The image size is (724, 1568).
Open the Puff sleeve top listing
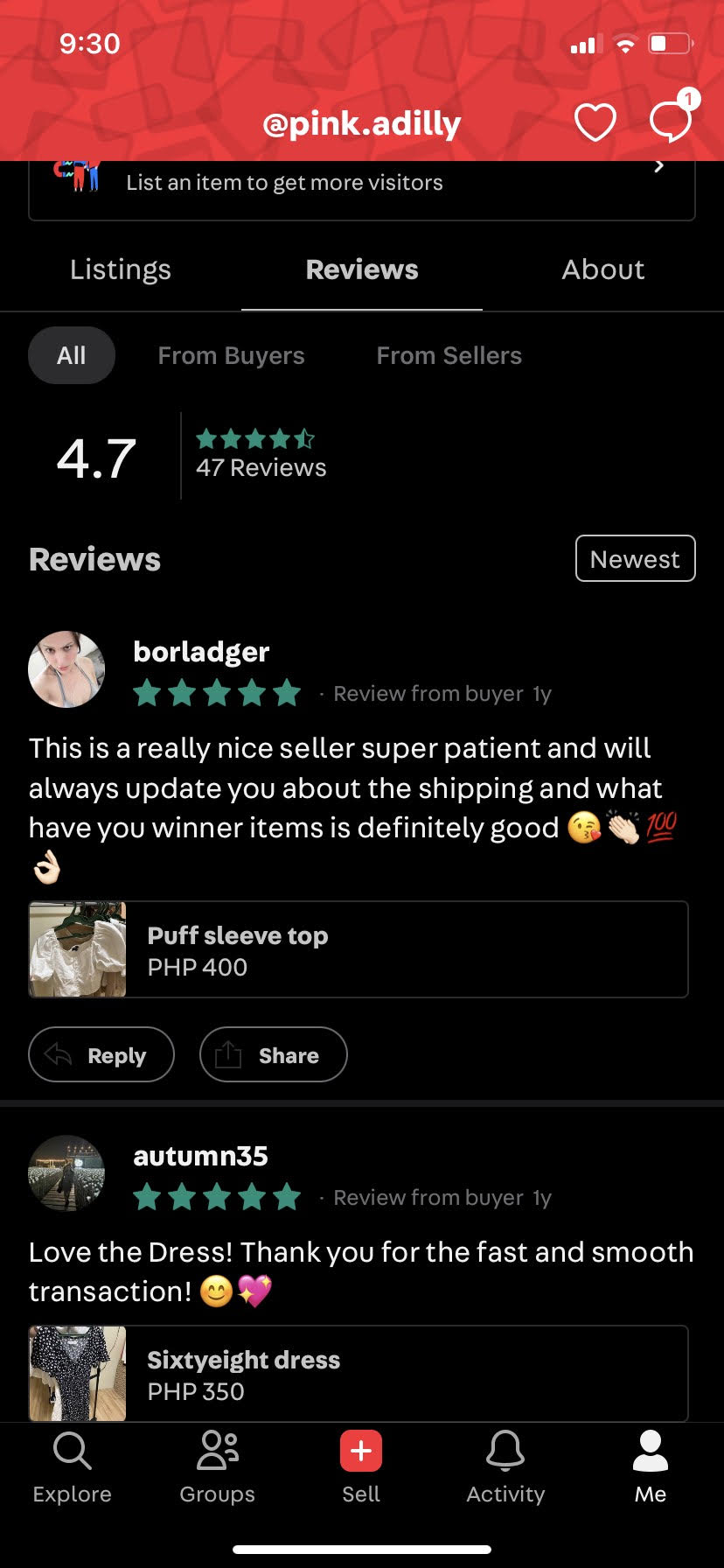point(359,949)
